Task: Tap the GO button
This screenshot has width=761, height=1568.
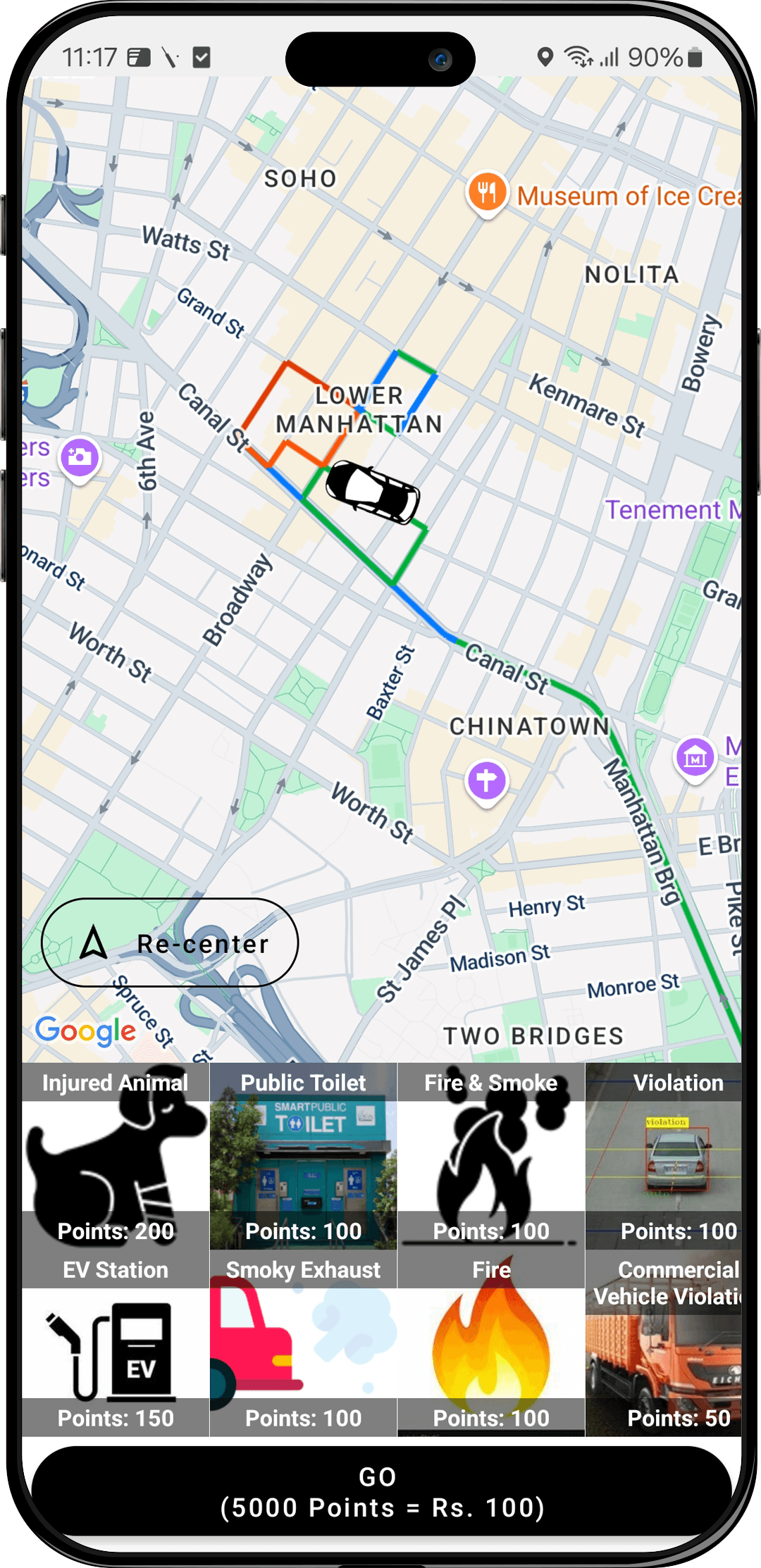Action: pyautogui.click(x=381, y=1491)
